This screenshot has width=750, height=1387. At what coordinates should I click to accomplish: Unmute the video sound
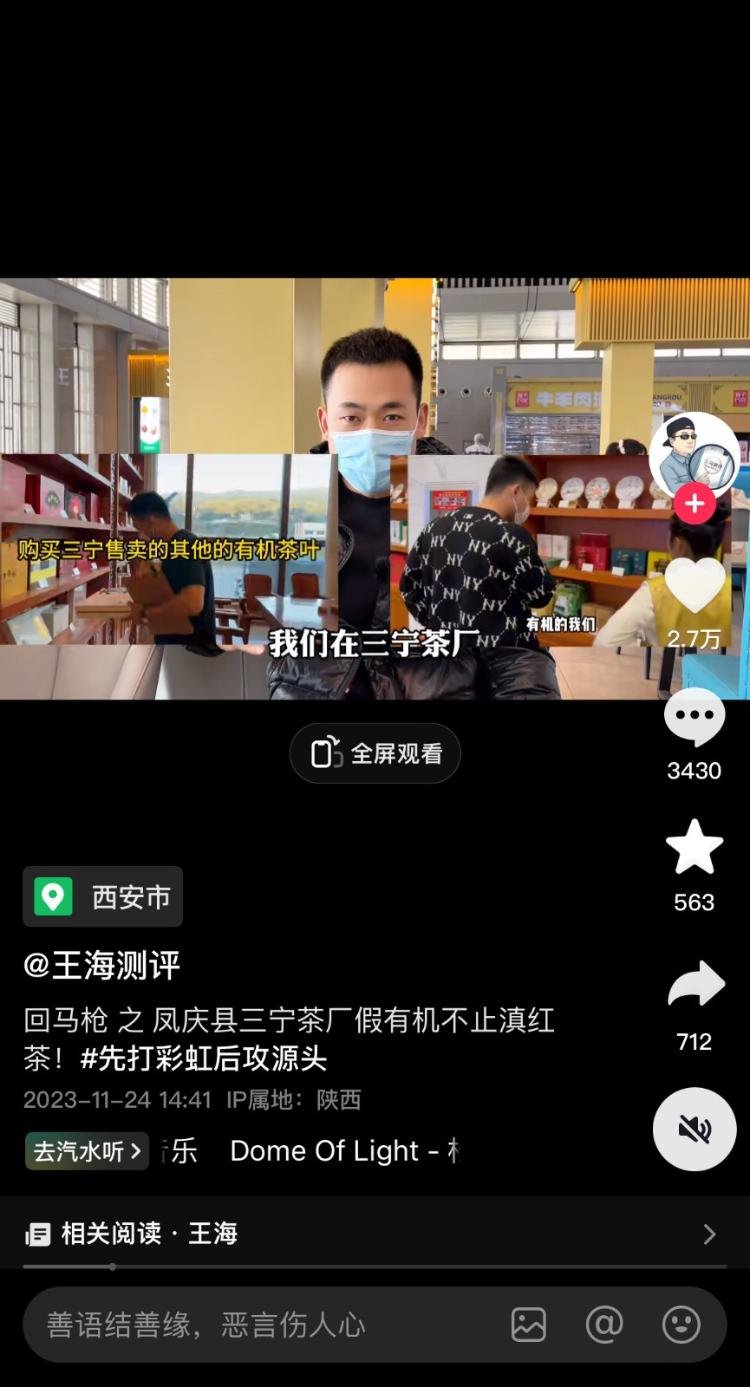[x=694, y=1129]
